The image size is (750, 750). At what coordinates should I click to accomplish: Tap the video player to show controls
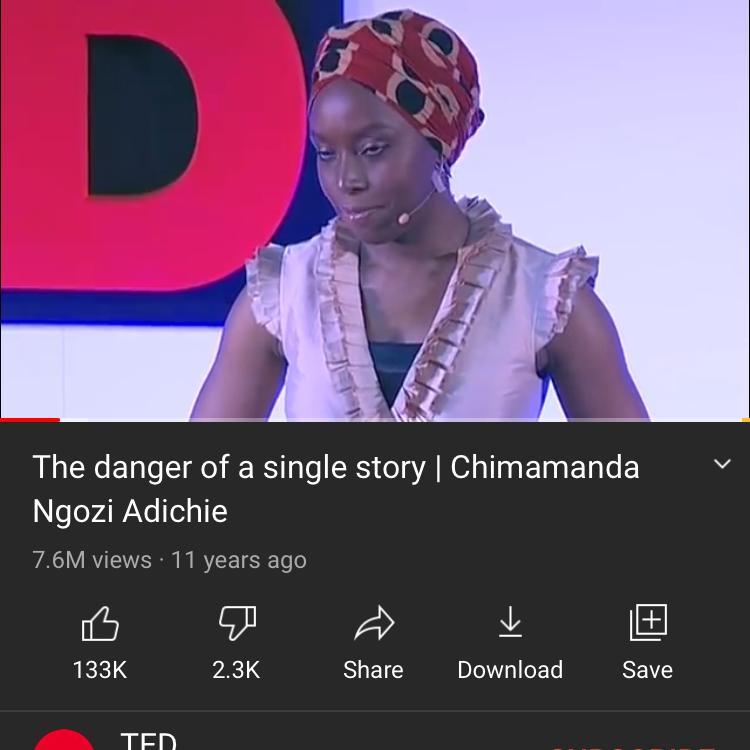375,210
